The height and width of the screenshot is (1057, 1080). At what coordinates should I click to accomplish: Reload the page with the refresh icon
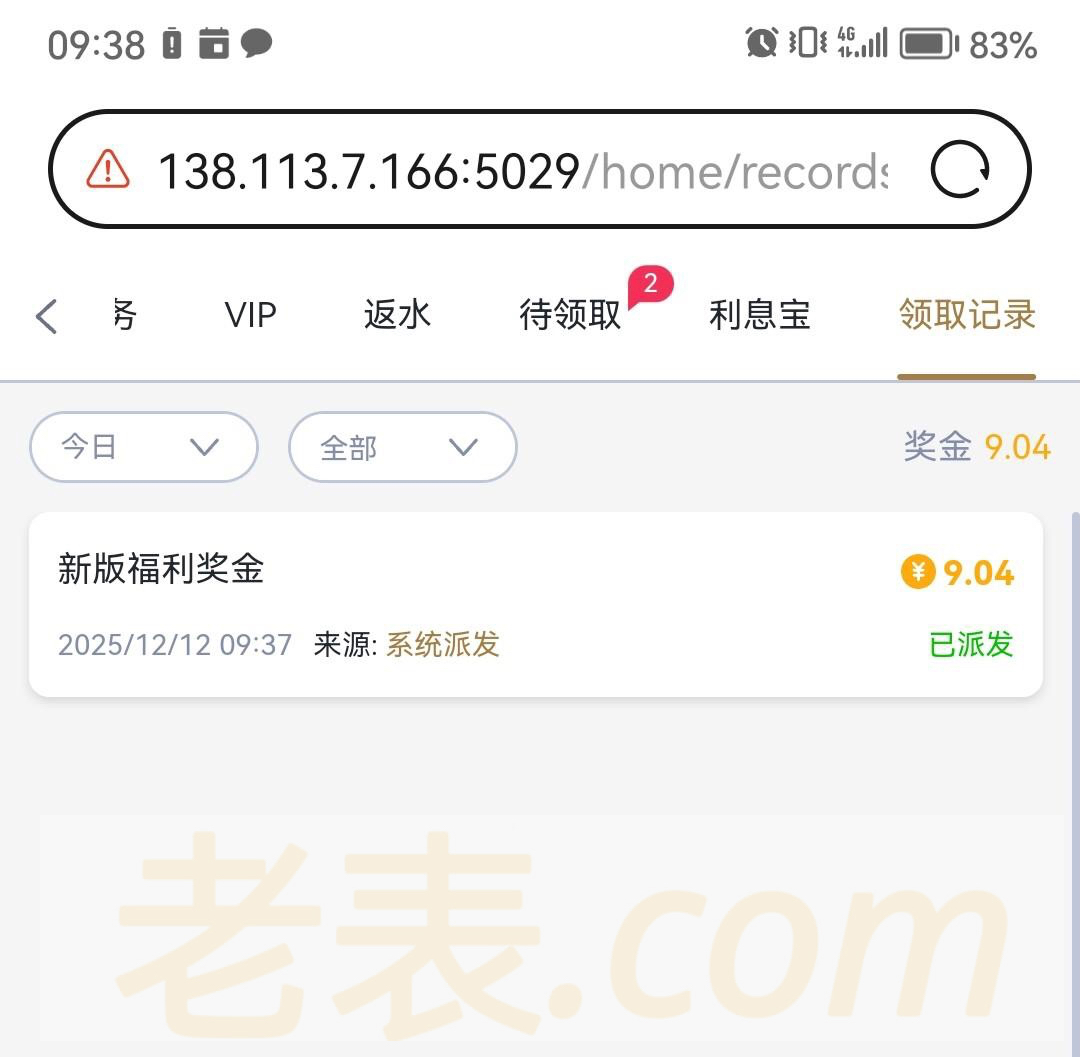pos(960,170)
